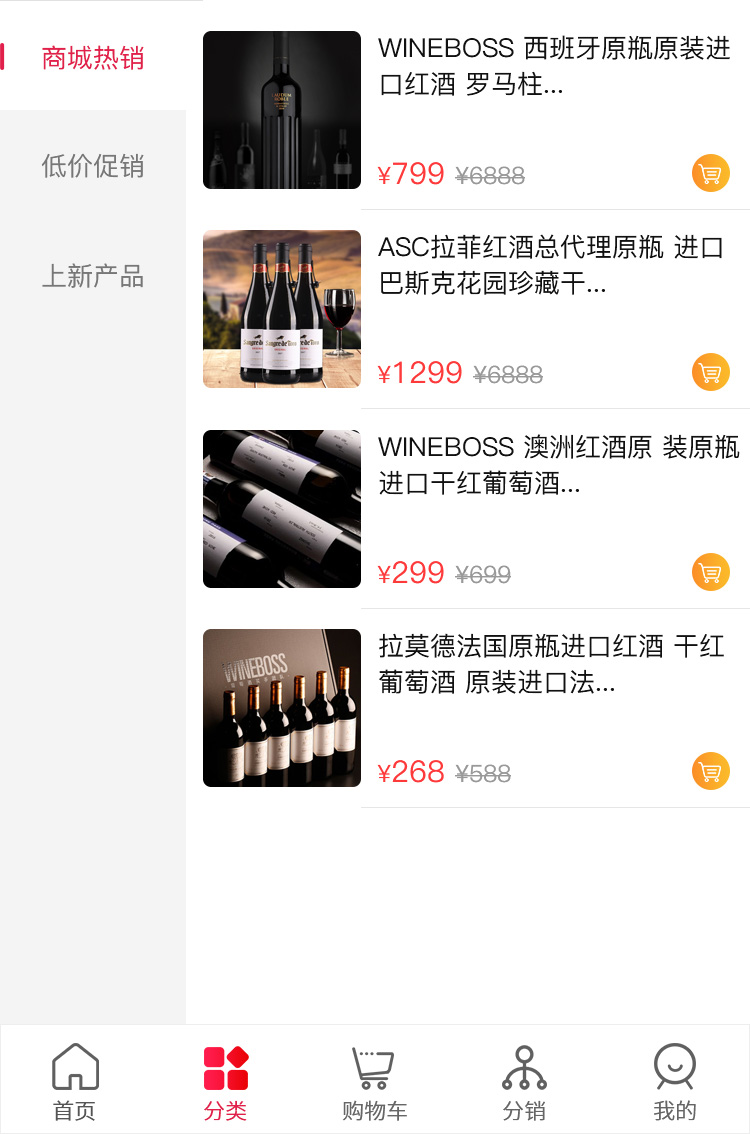Add the ¥799 WINEBOSS 西班牙 wine to cart
The image size is (750, 1134).
(710, 174)
